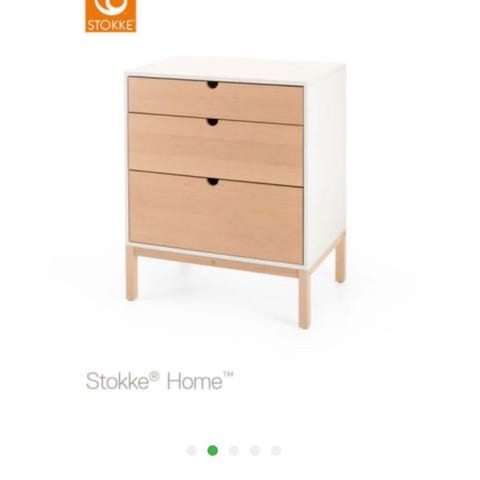Open the Stokke Home dresser image
This screenshot has width=480, height=480.
coord(236,194)
